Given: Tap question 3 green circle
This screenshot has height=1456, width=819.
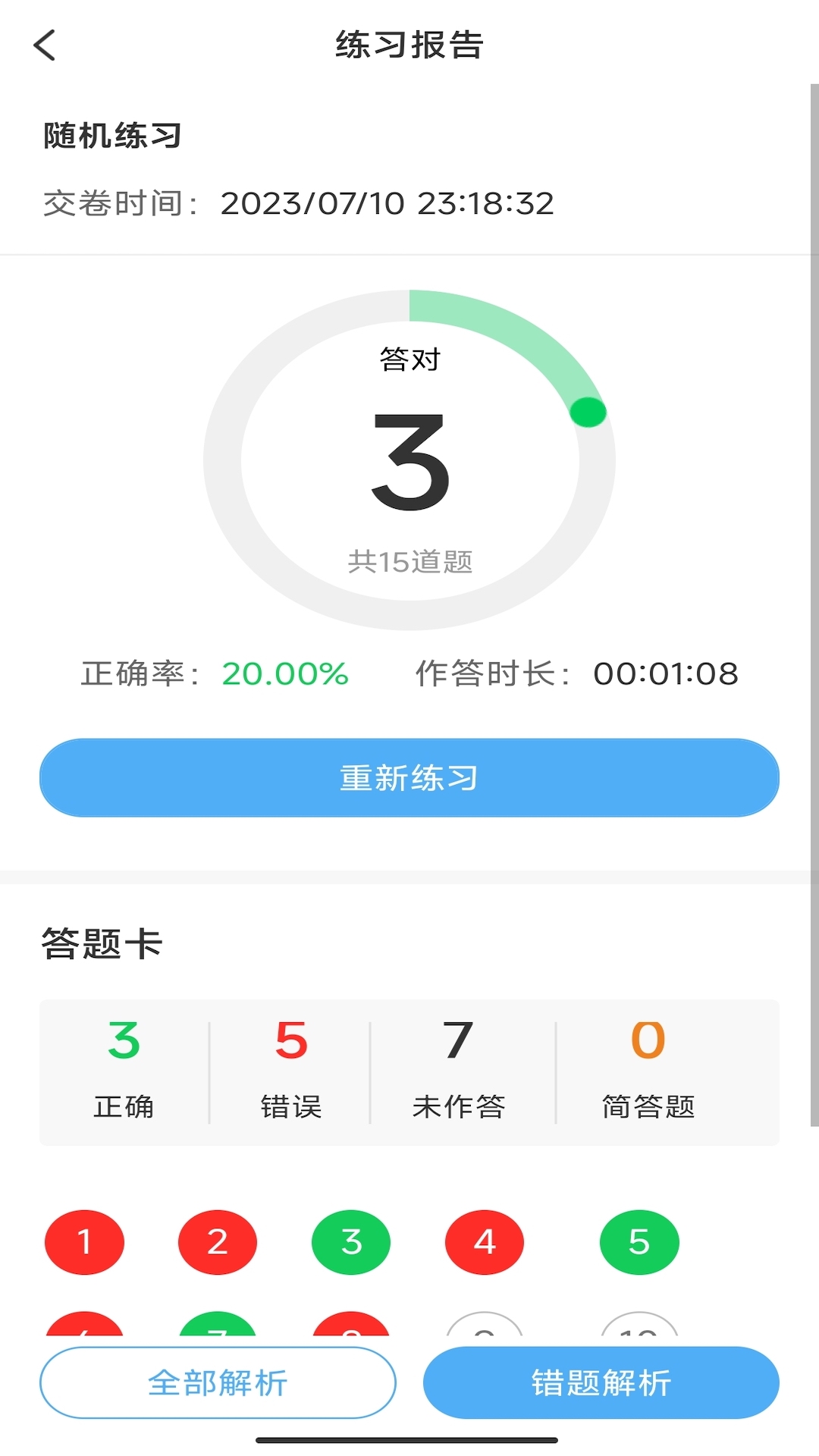Looking at the screenshot, I should coord(350,1242).
